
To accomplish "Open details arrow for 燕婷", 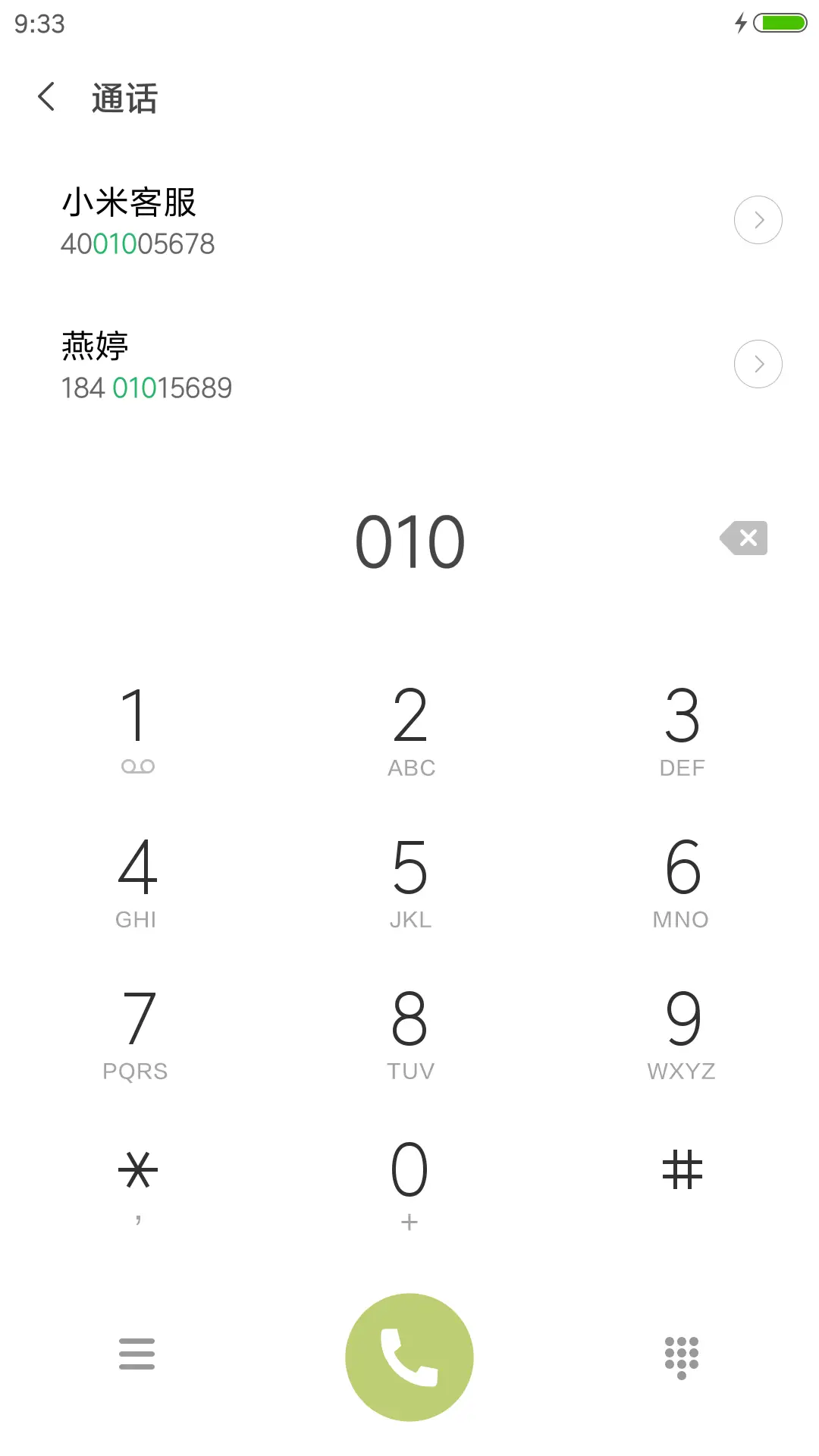I will (x=758, y=363).
